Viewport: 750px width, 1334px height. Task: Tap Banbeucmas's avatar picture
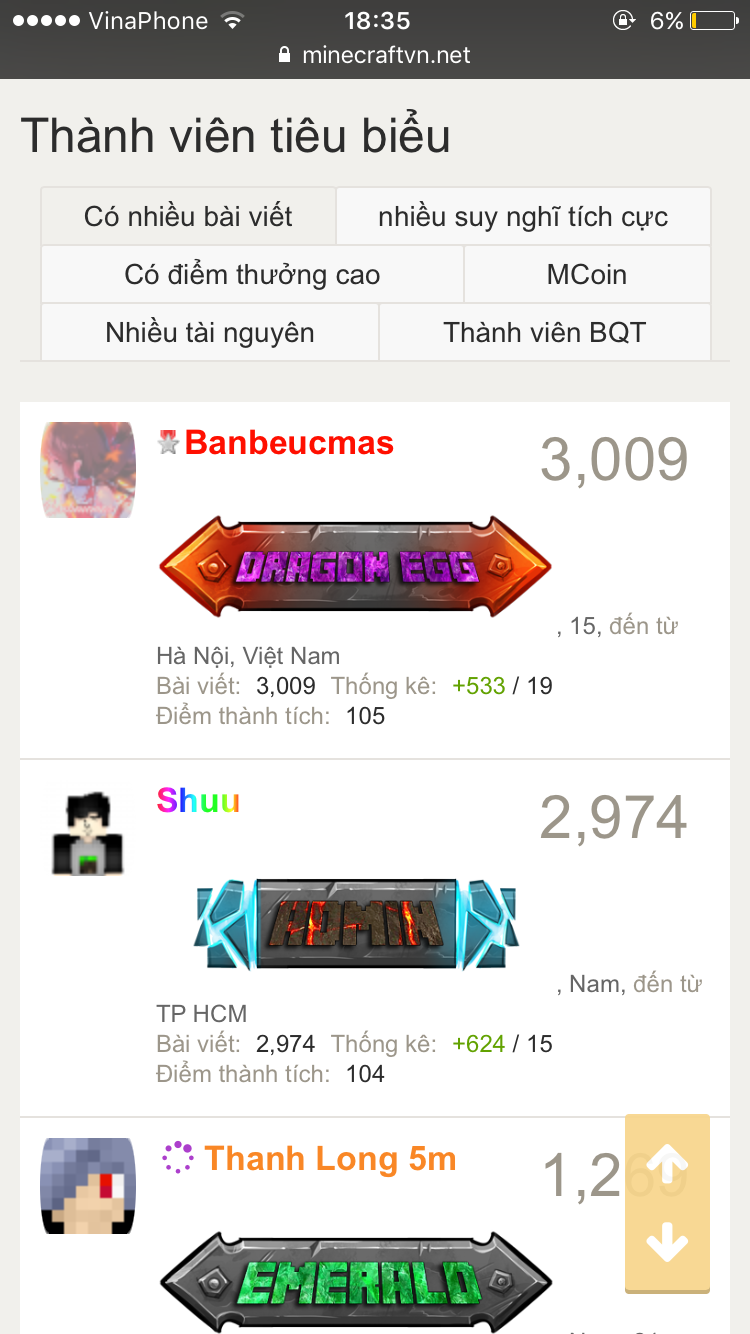[x=88, y=469]
